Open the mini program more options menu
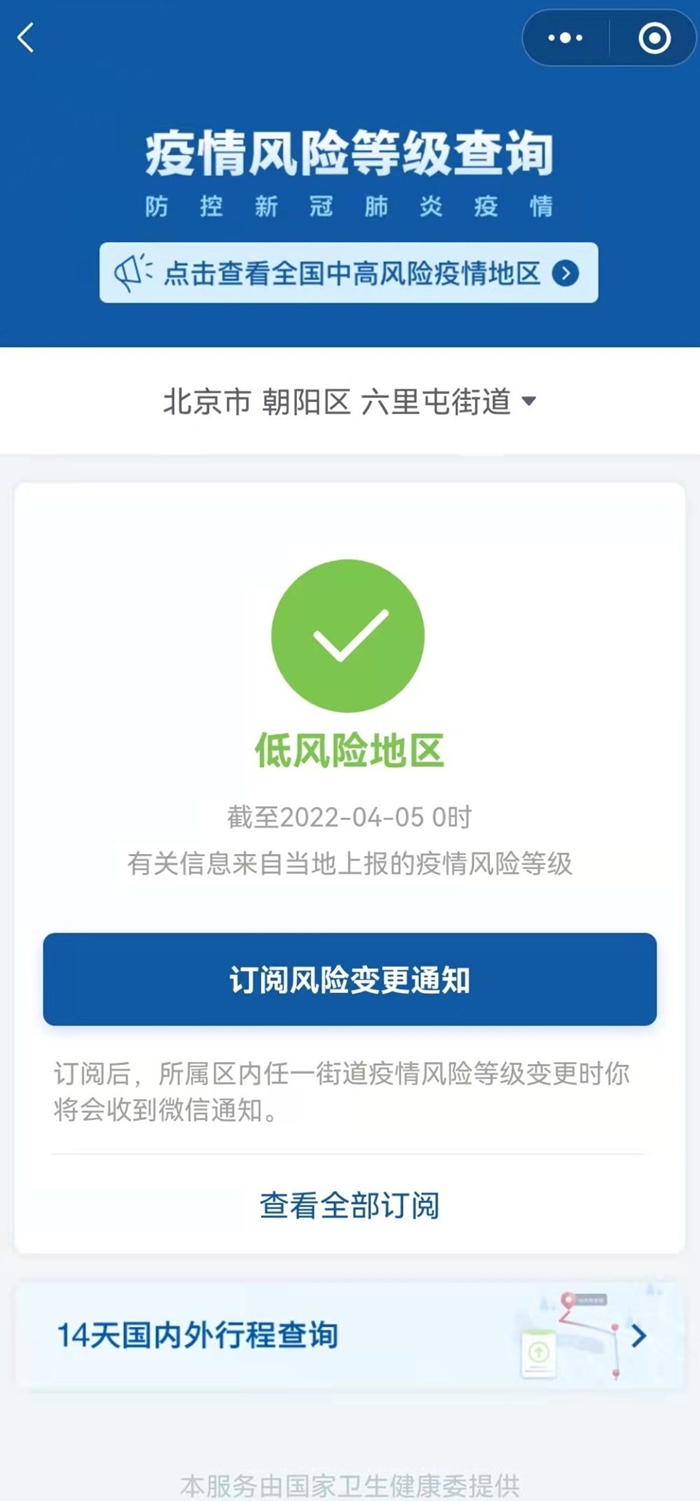 click(x=565, y=38)
